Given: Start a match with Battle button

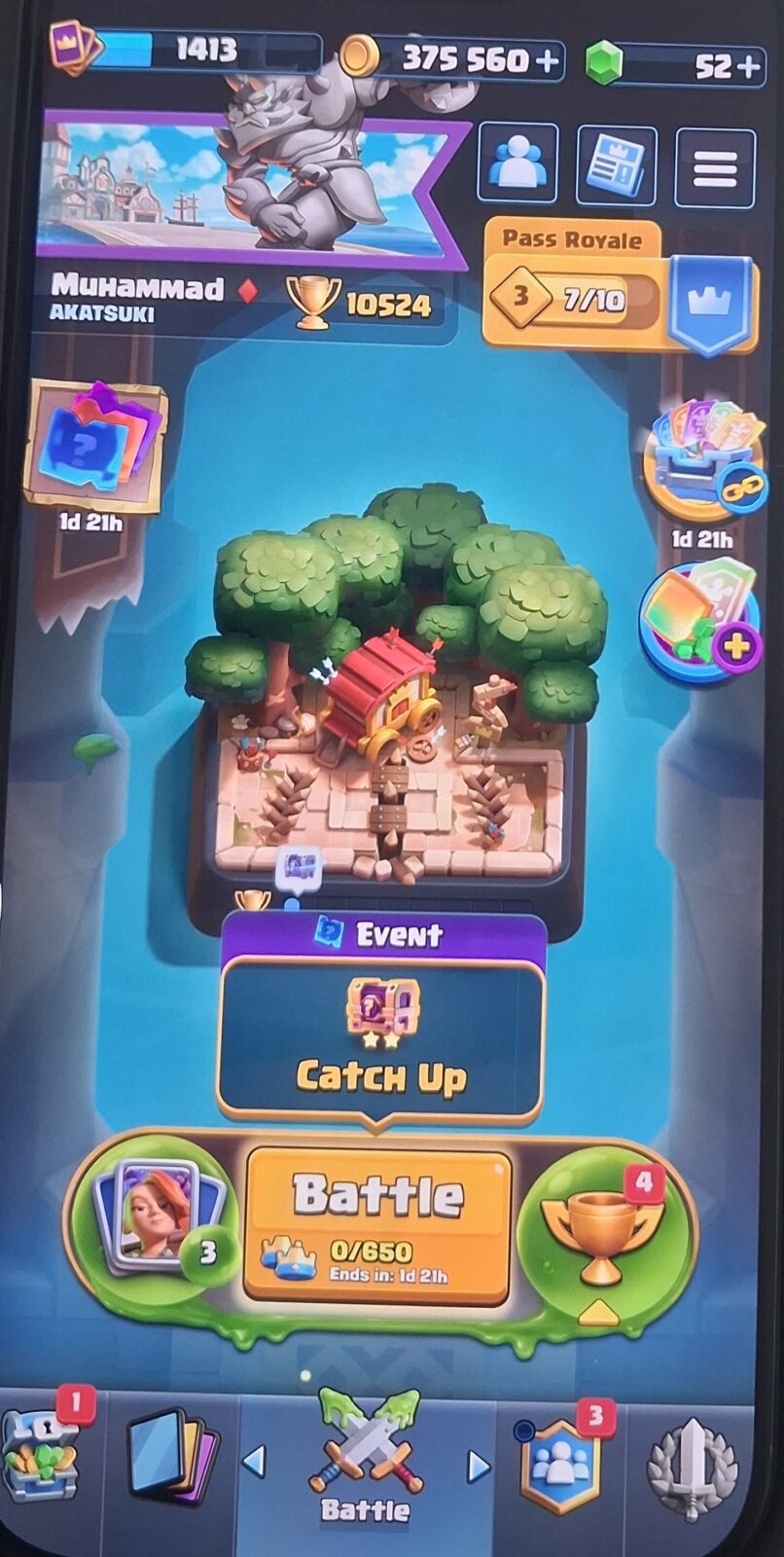Looking at the screenshot, I should [x=377, y=1224].
